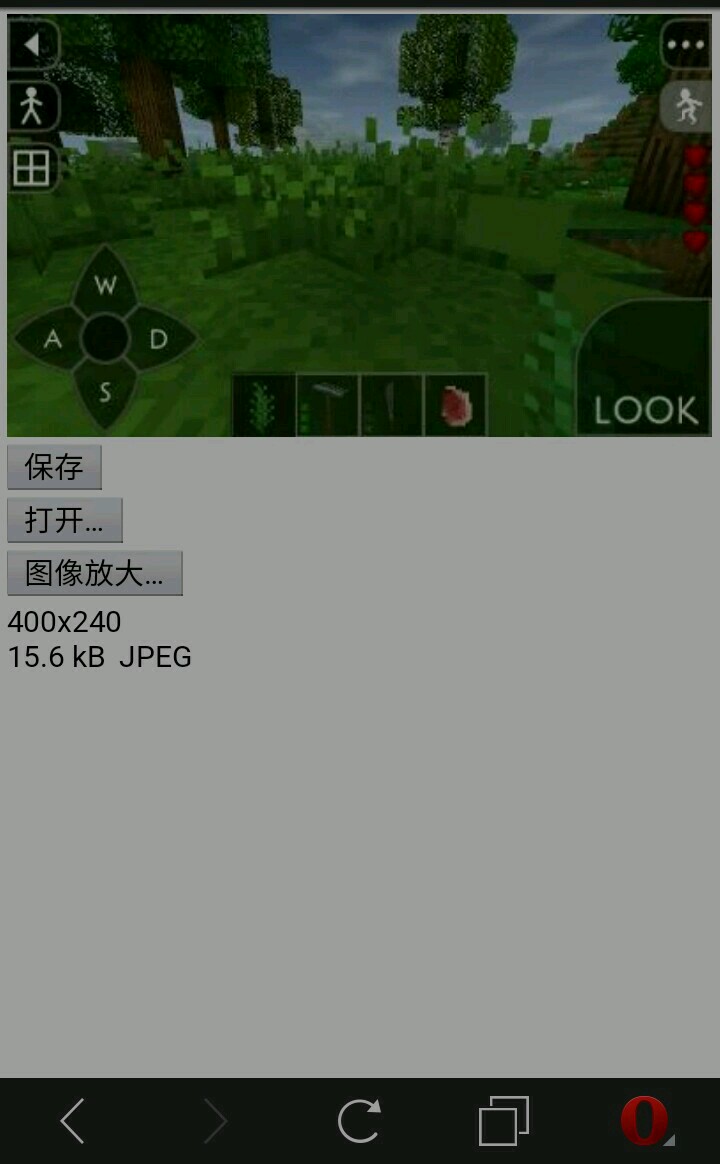Go back to the previous page

(x=72, y=1121)
